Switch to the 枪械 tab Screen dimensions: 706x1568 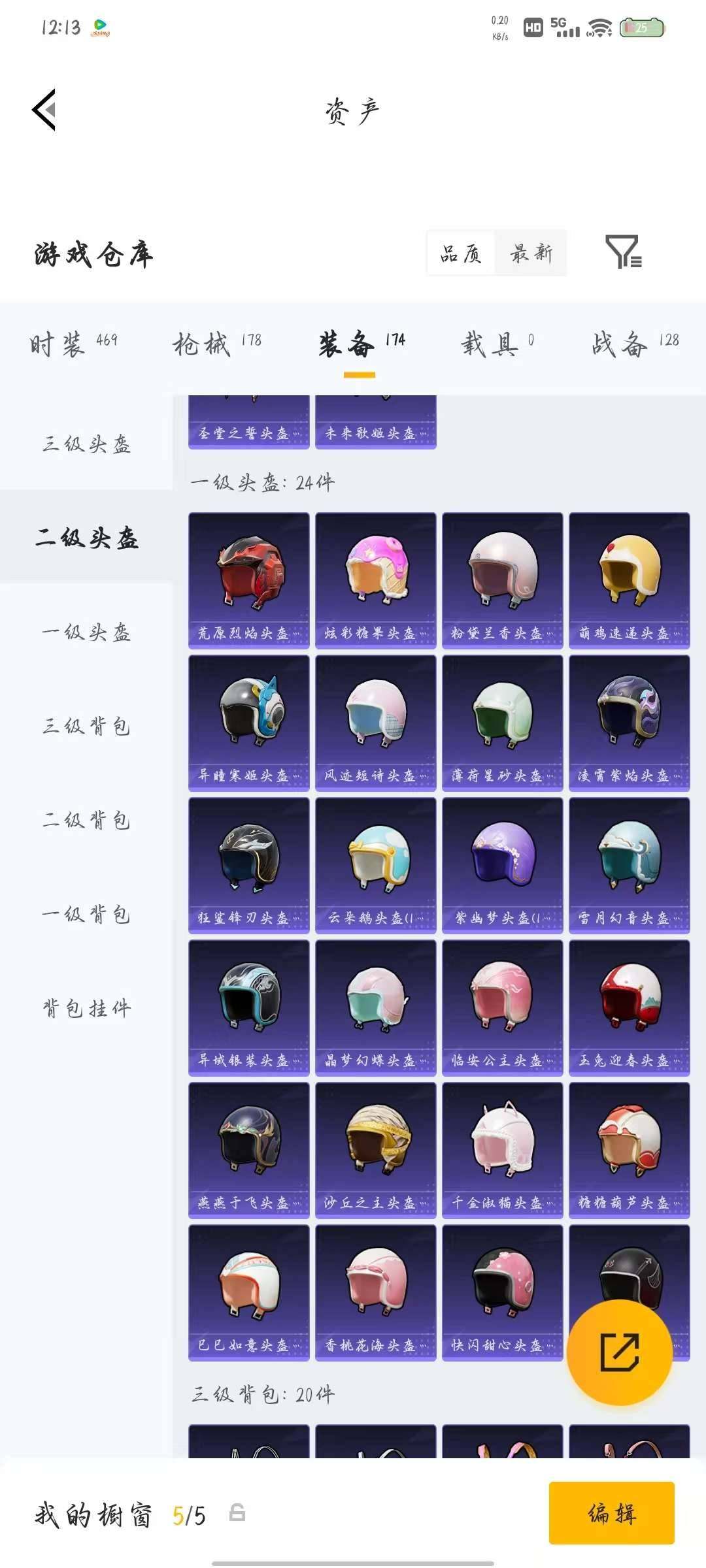coord(217,343)
